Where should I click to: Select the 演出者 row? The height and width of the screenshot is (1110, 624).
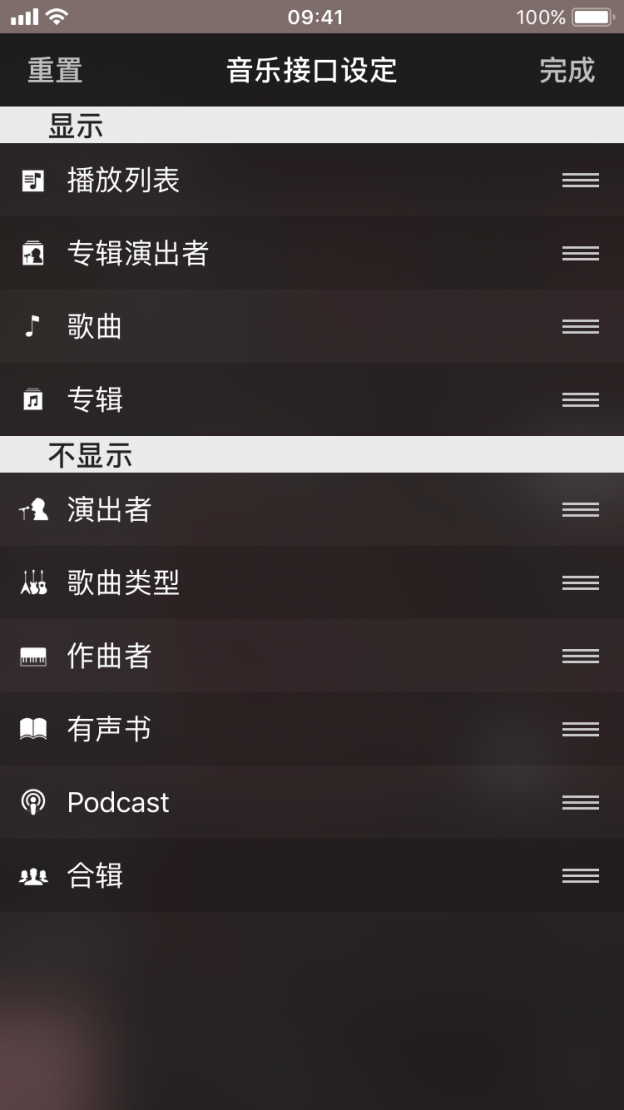pyautogui.click(x=312, y=509)
